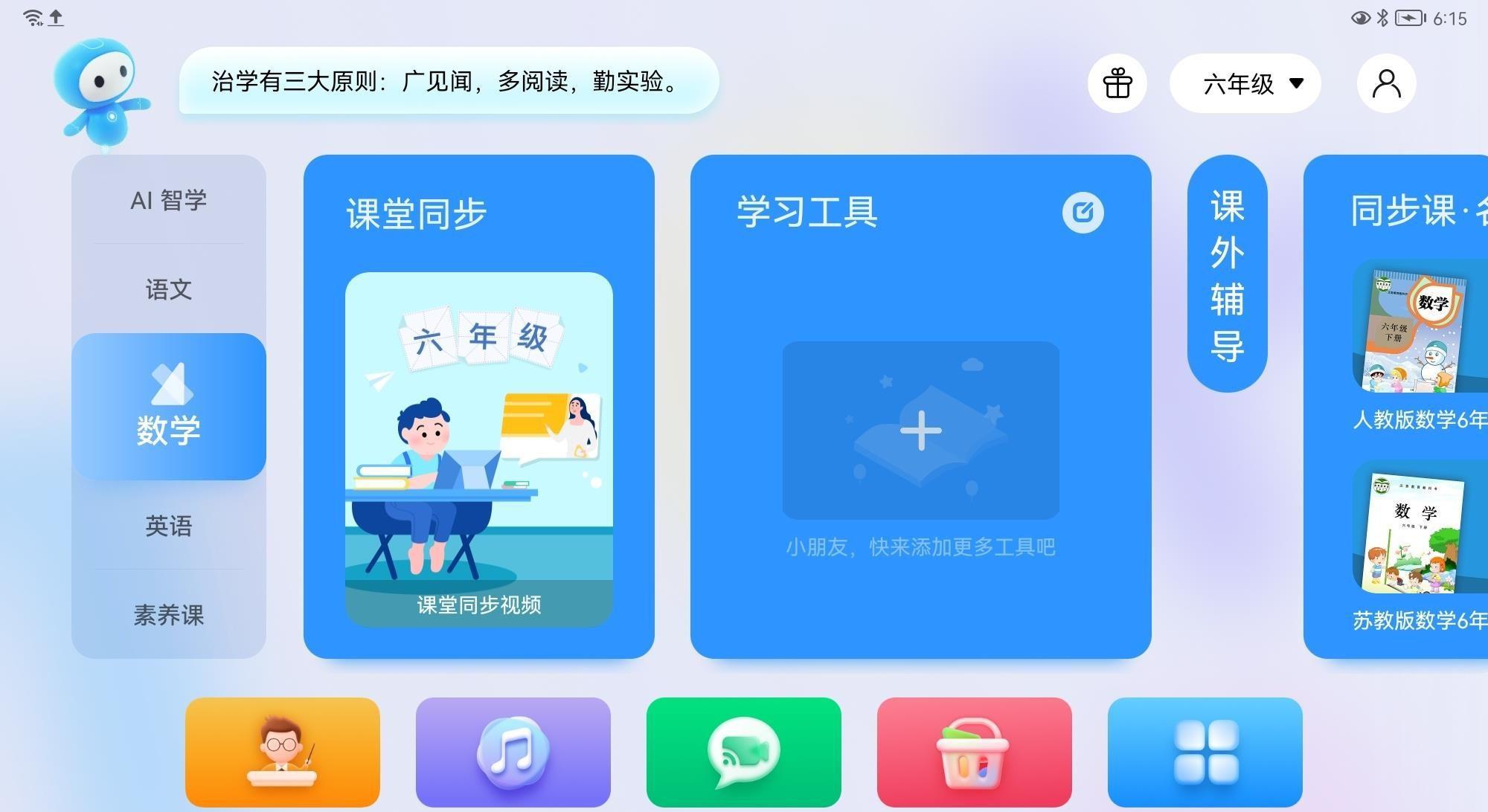Launch the orange teacher app
1488x812 pixels.
(283, 752)
